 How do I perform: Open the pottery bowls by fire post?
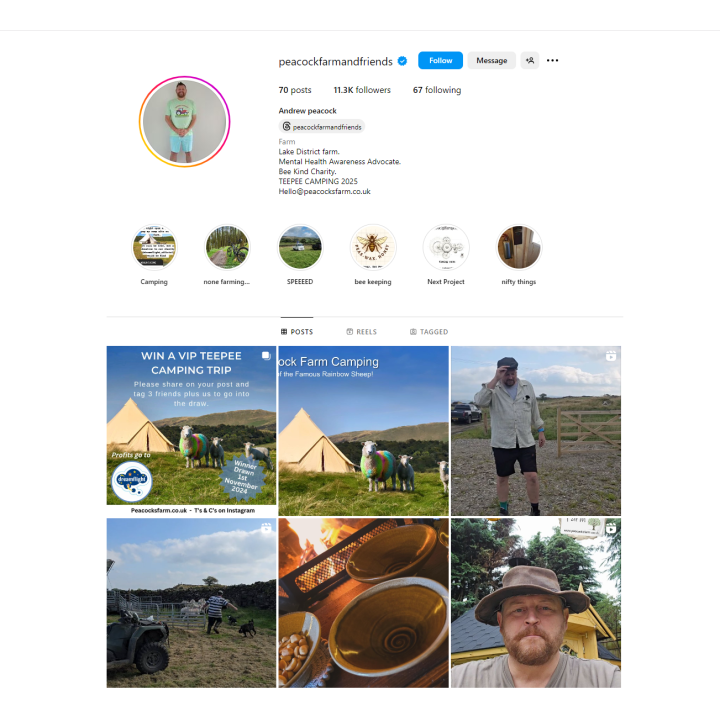[363, 603]
